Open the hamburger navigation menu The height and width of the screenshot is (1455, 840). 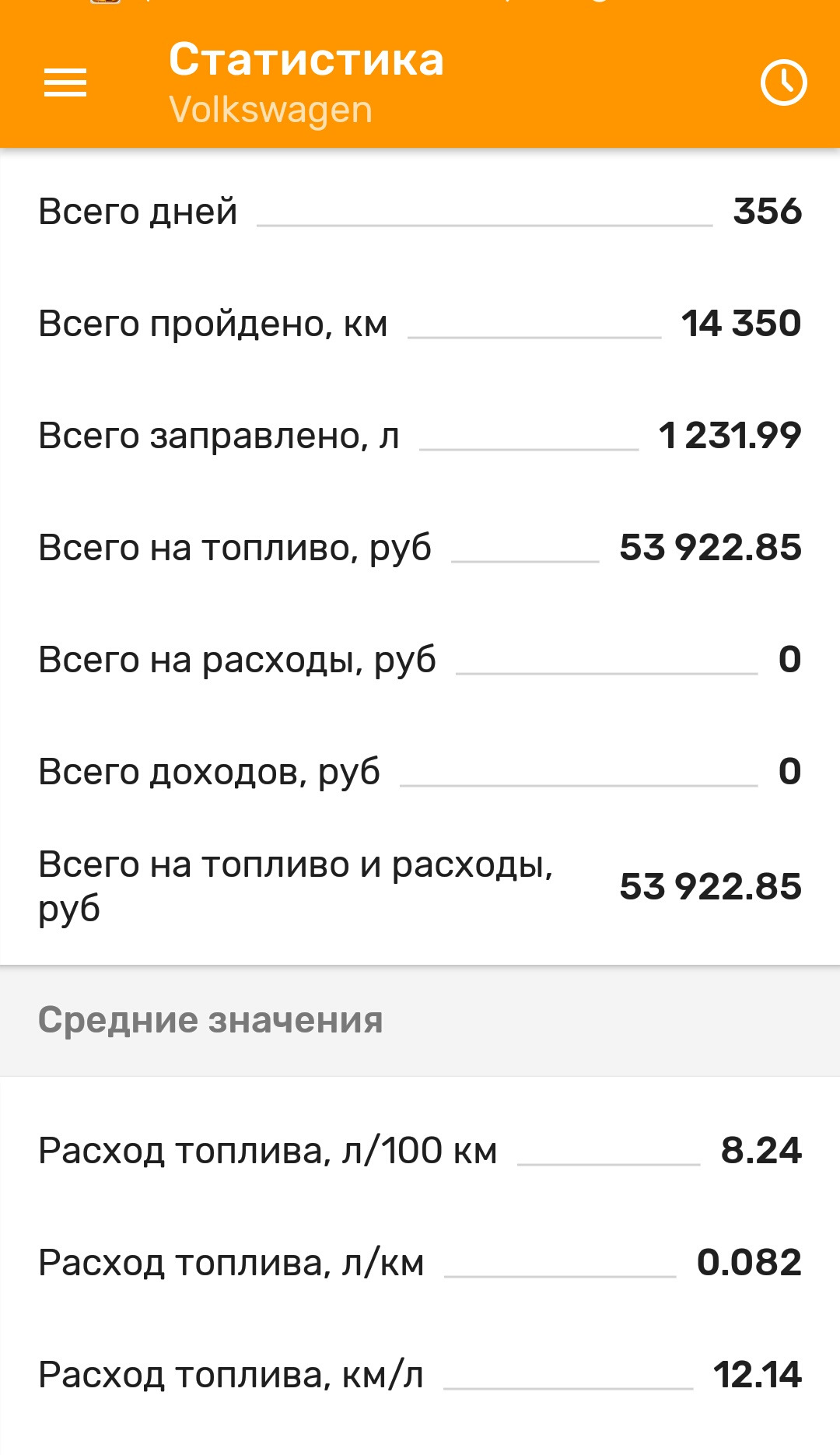65,82
